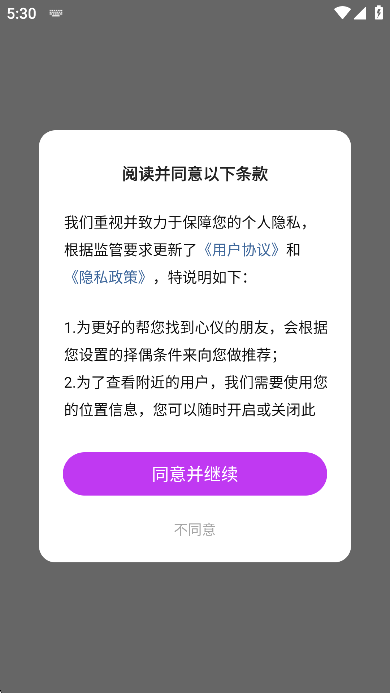
Task: Decline by tapping 不同意
Action: [x=195, y=529]
